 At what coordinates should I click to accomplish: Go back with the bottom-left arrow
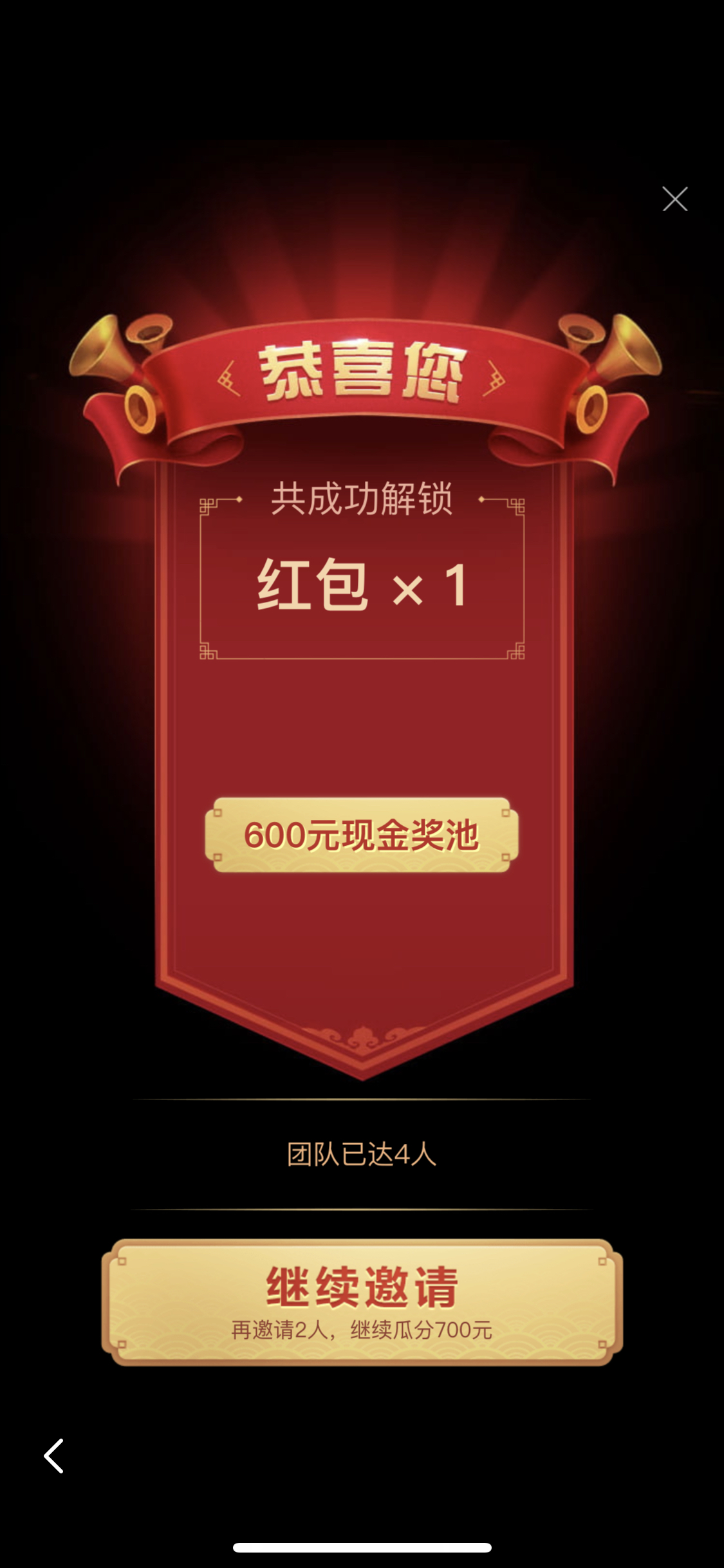[x=53, y=1456]
